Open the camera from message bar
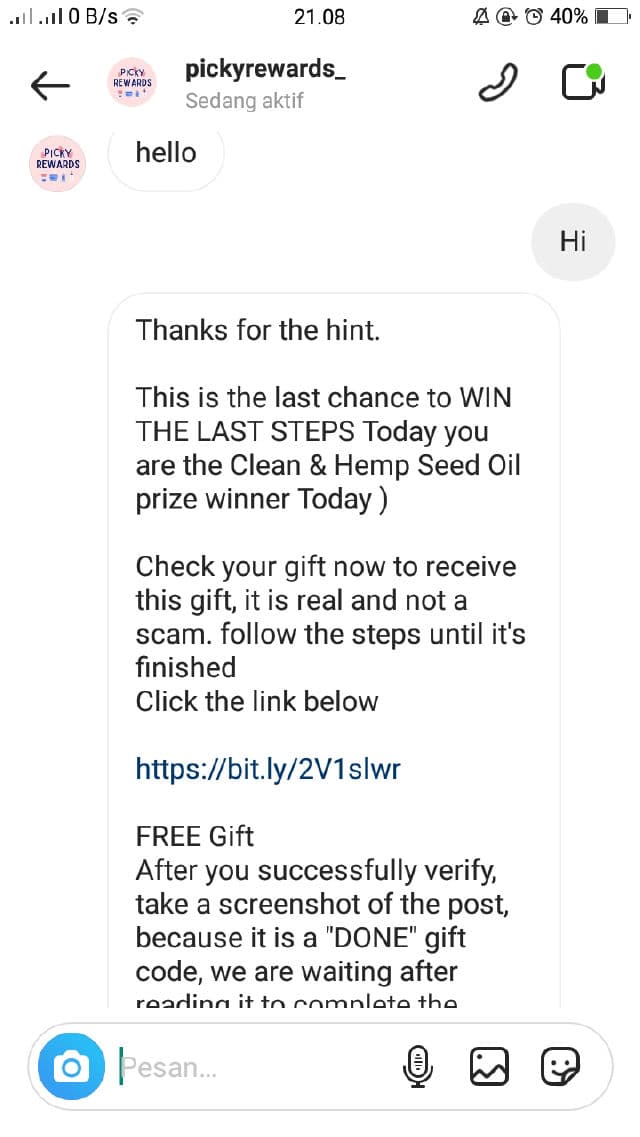 pos(70,1067)
